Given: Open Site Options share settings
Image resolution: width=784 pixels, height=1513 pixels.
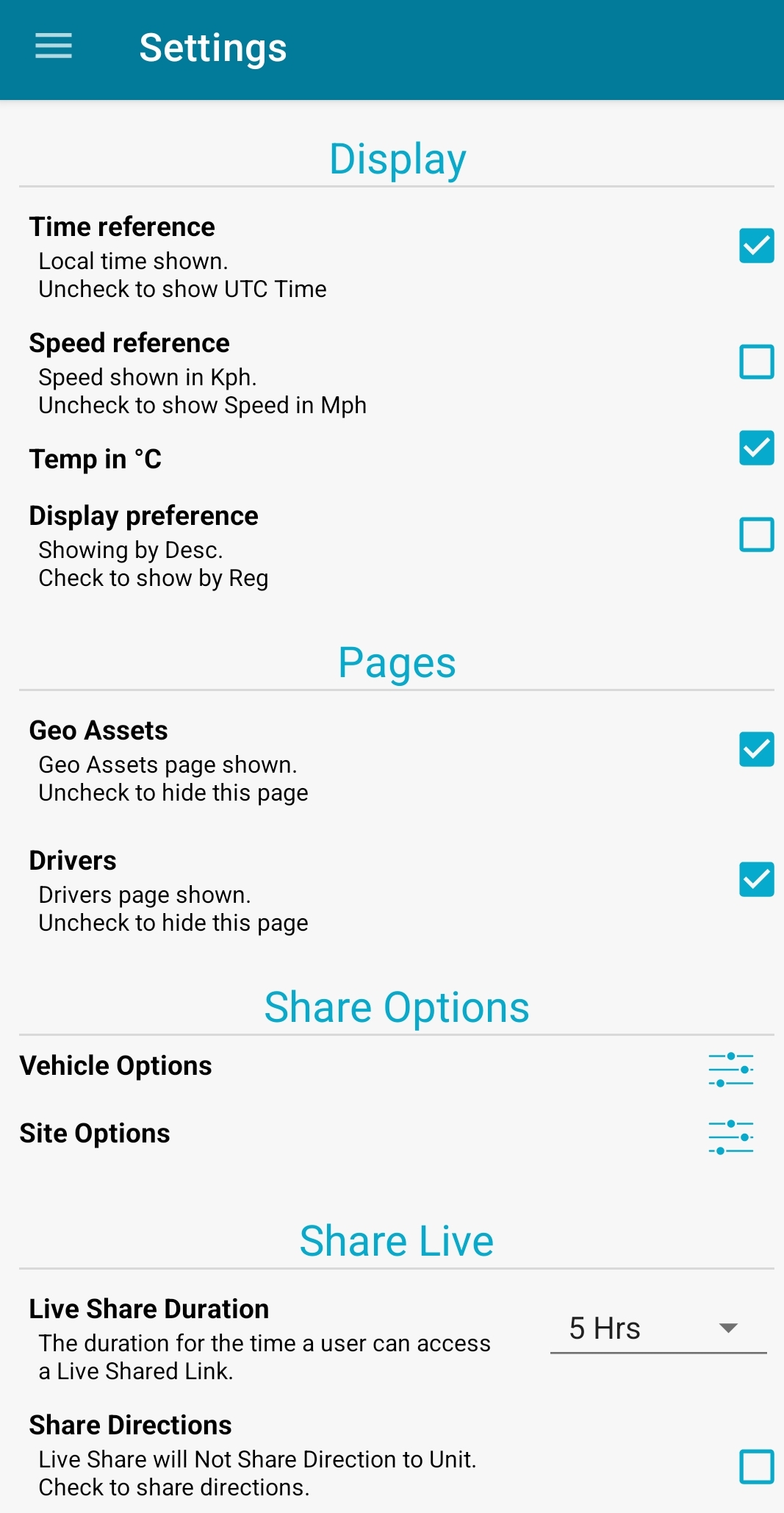Looking at the screenshot, I should click(x=731, y=1137).
